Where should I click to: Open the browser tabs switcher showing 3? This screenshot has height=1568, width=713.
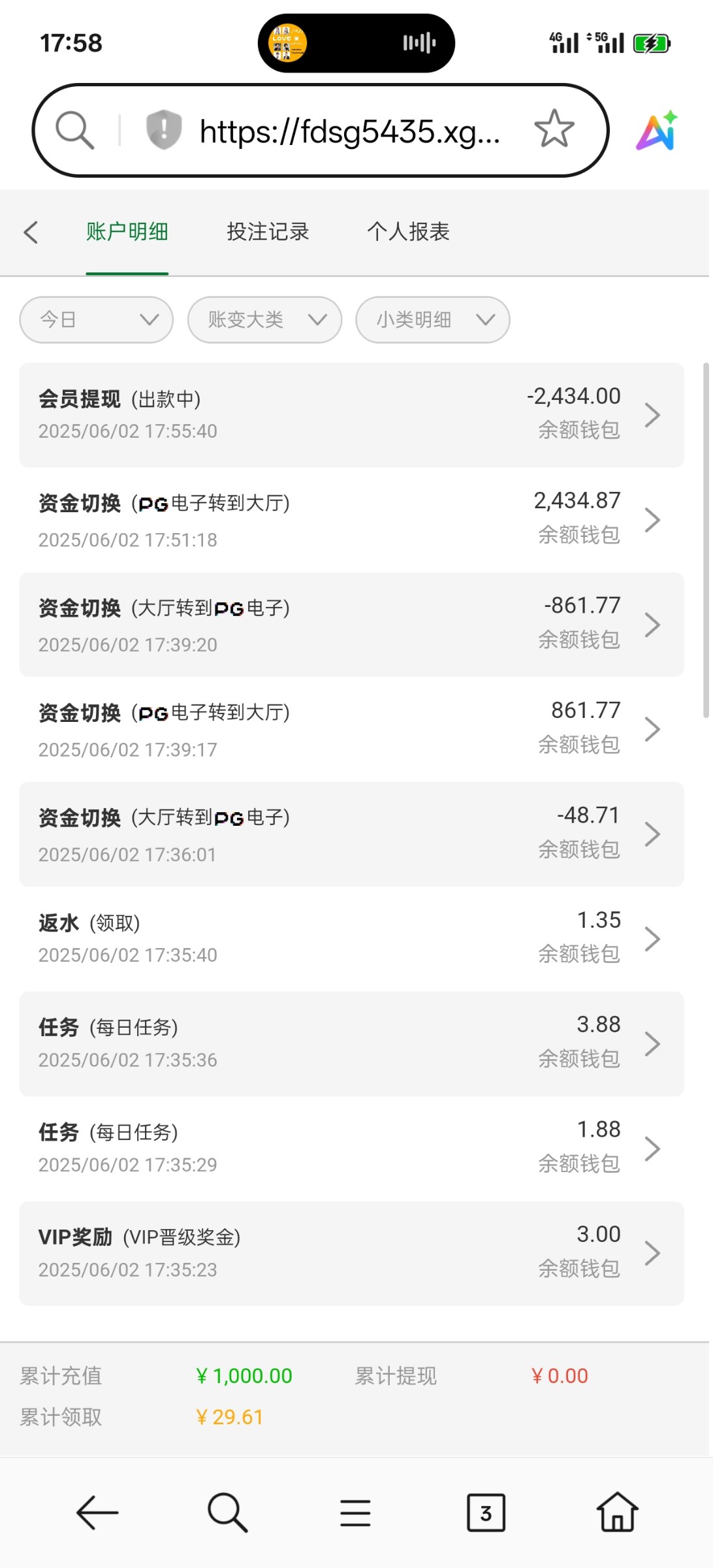click(486, 1512)
